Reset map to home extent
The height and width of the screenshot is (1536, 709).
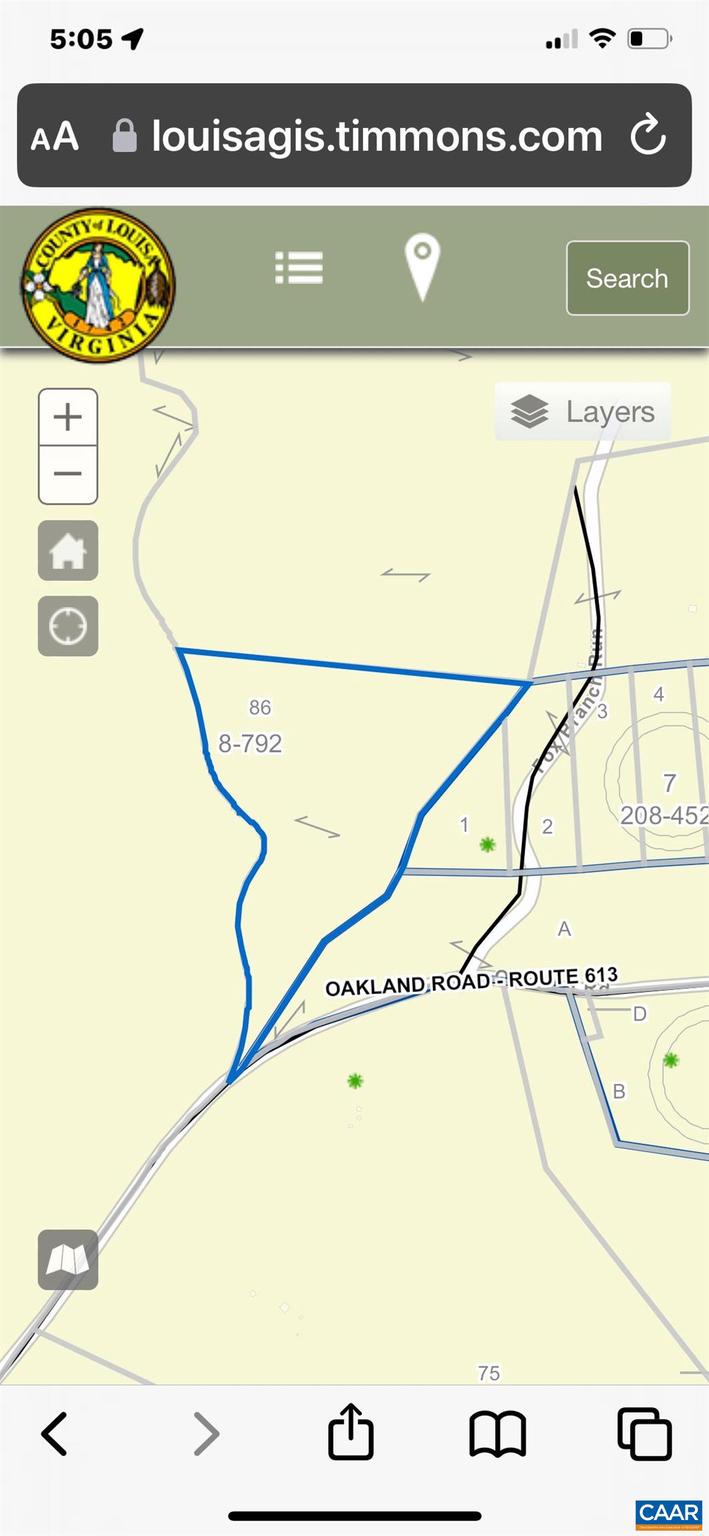coord(68,550)
